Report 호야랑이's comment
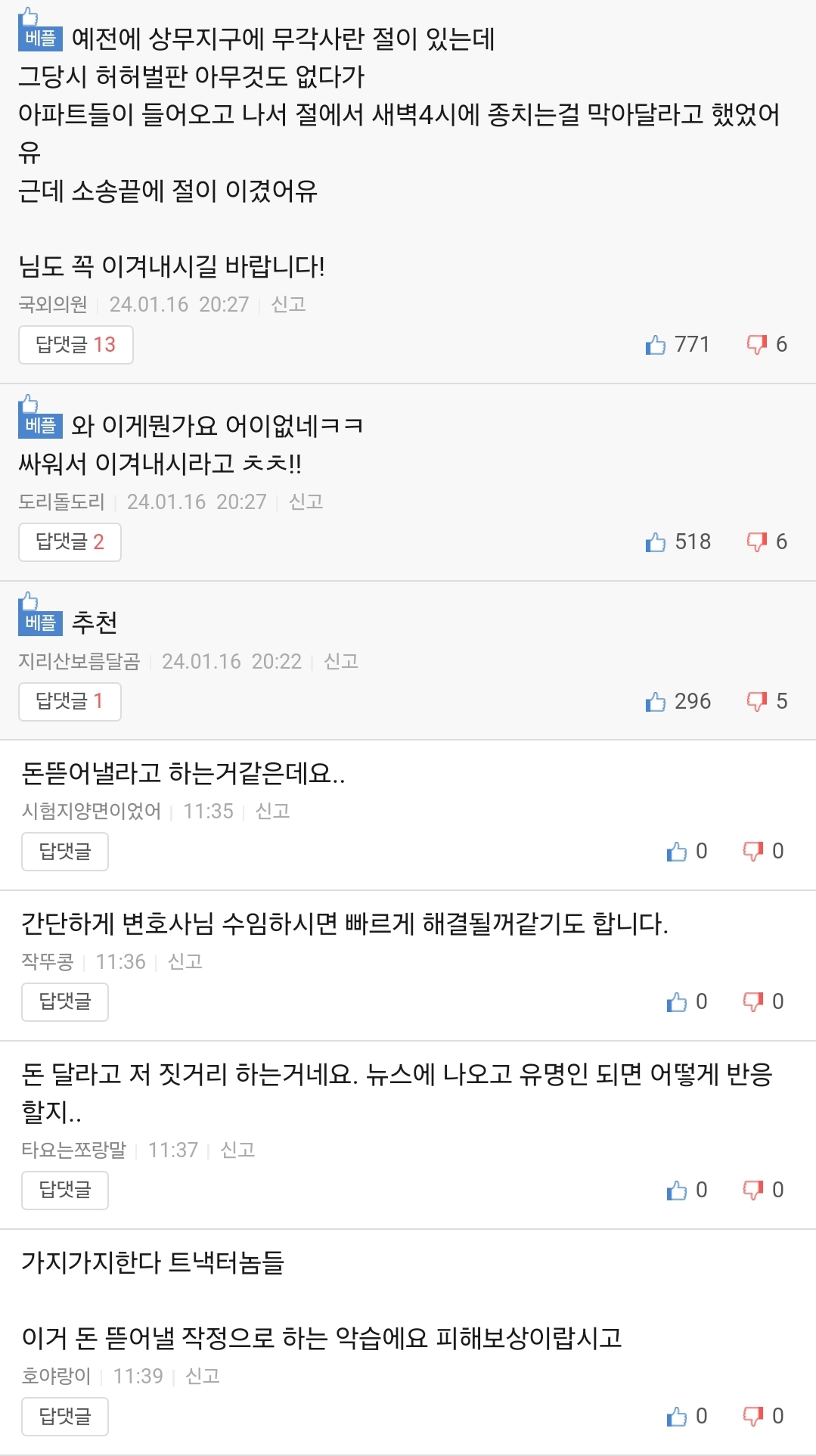 (202, 1376)
